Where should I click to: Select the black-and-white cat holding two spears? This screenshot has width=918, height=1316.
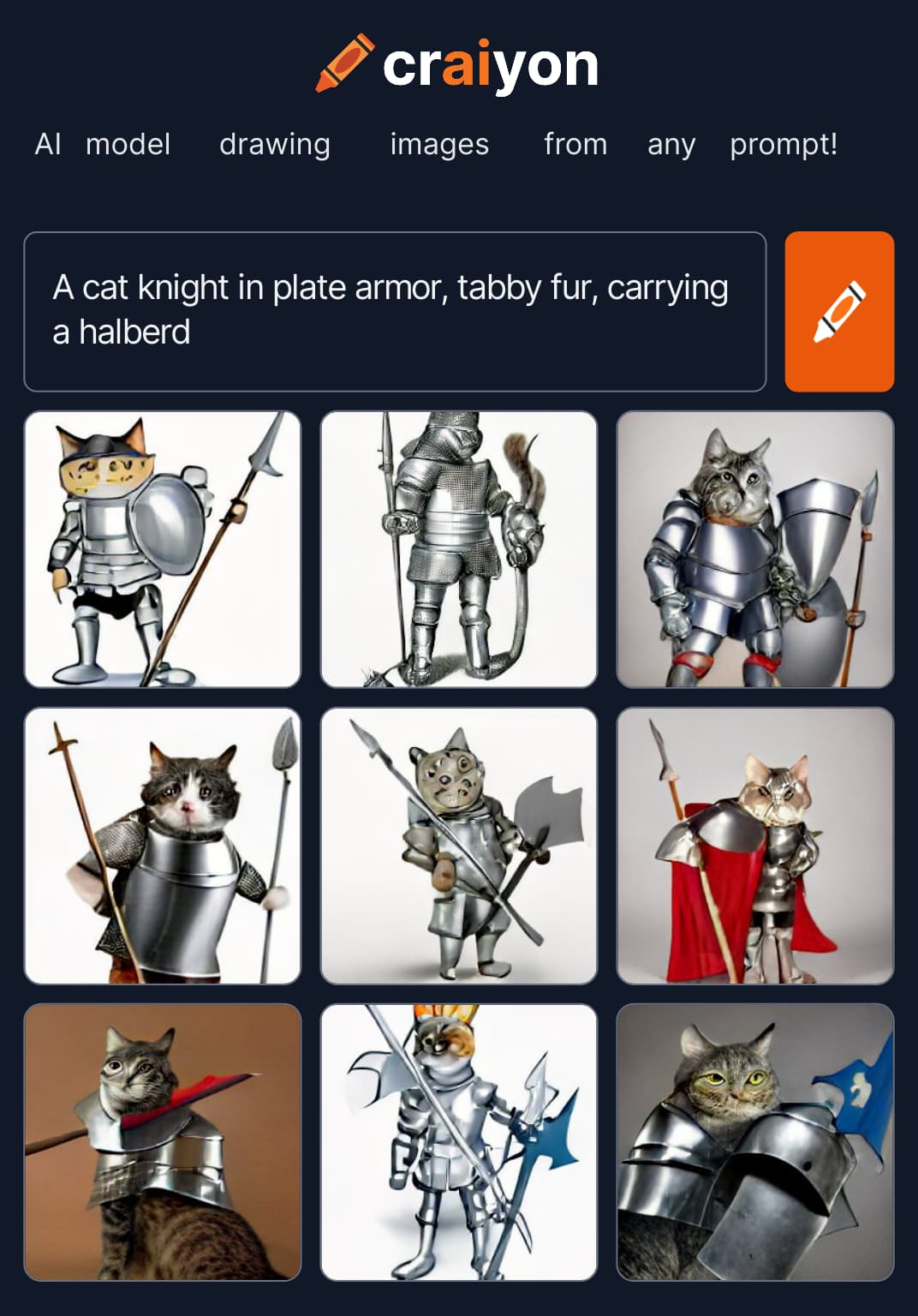tap(163, 846)
